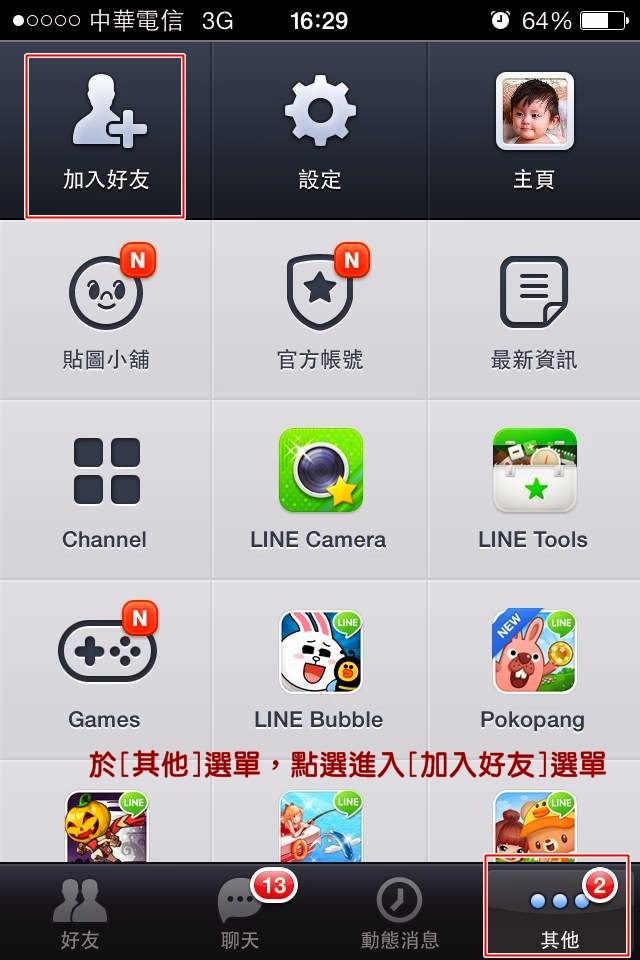Open LINE Bubble game
Image resolution: width=640 pixels, height=960 pixels.
pos(320,670)
